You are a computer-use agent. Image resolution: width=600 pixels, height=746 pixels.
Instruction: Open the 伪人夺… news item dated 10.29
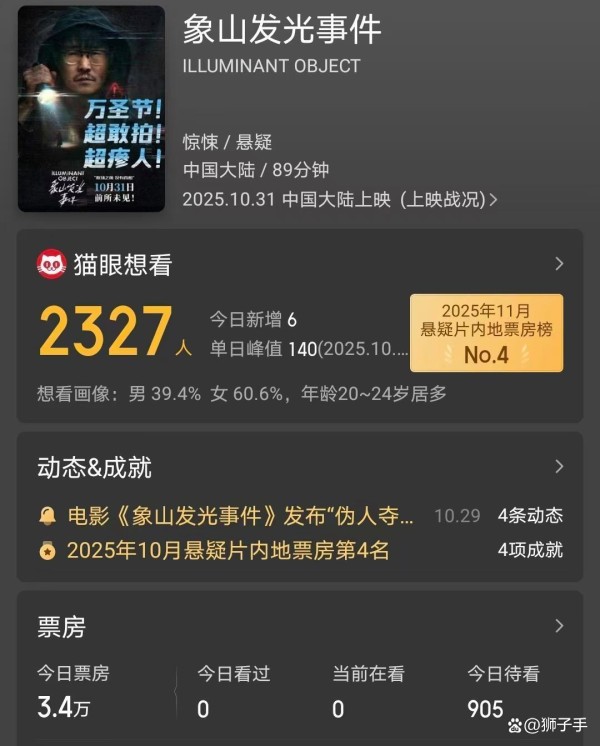240,516
